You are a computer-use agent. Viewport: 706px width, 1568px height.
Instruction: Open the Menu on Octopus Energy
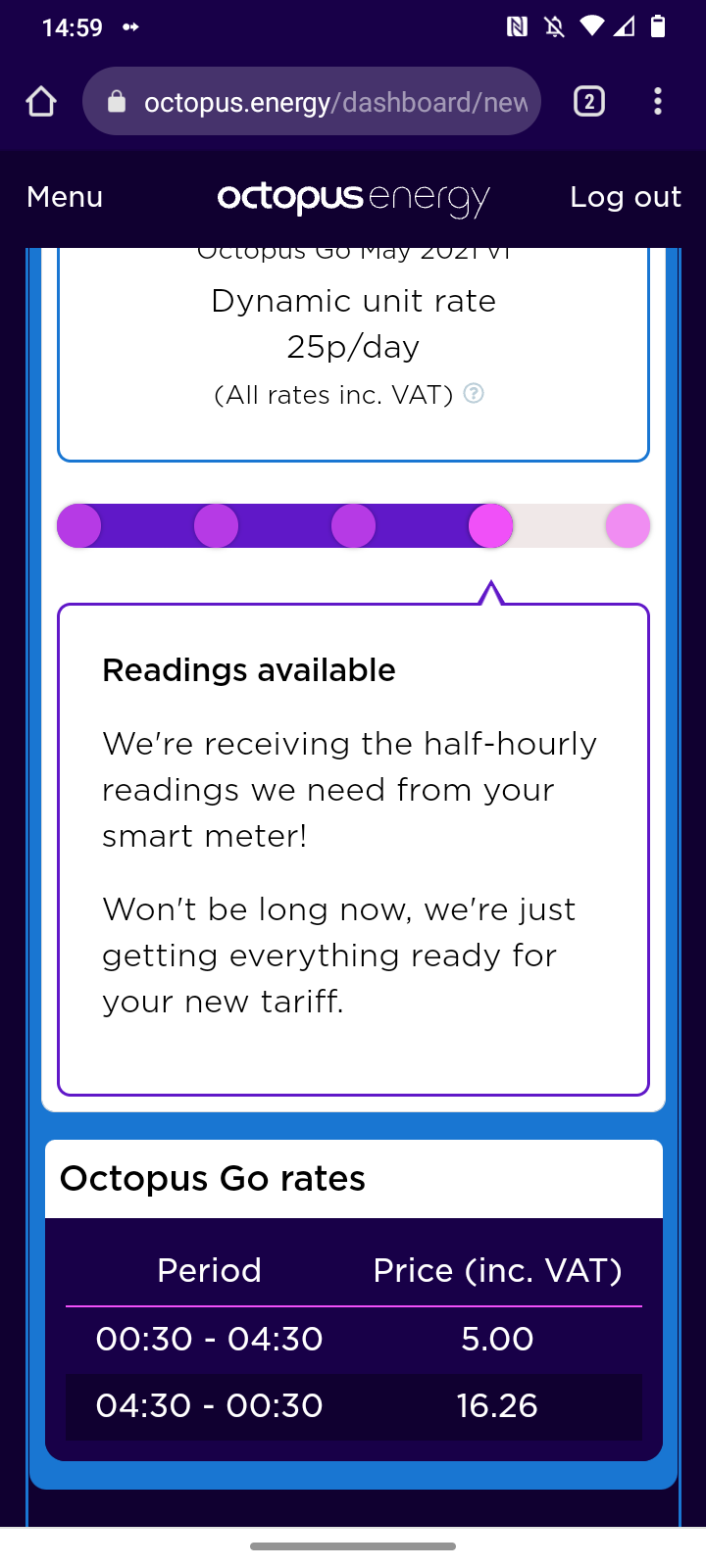tap(65, 197)
